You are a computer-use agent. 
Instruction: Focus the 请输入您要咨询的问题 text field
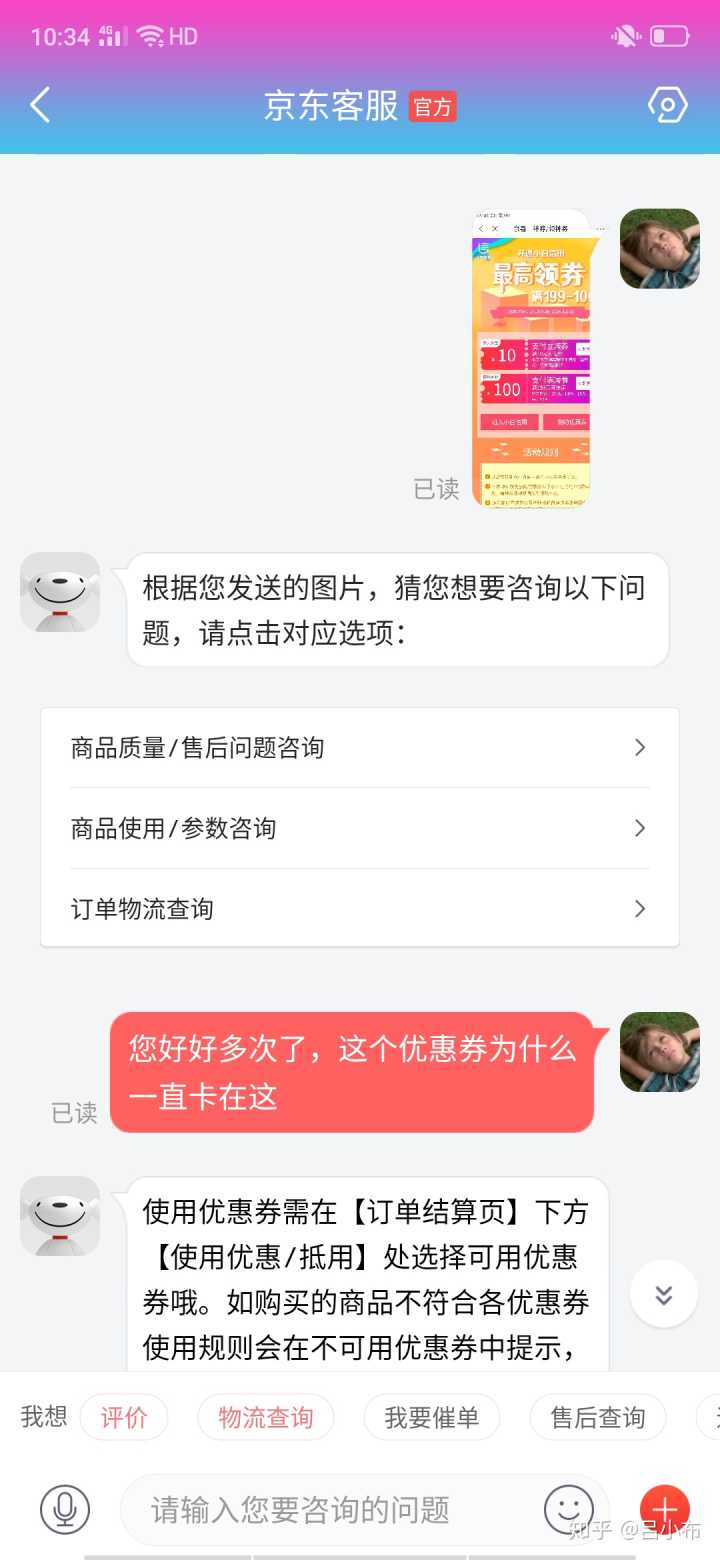[330, 1509]
